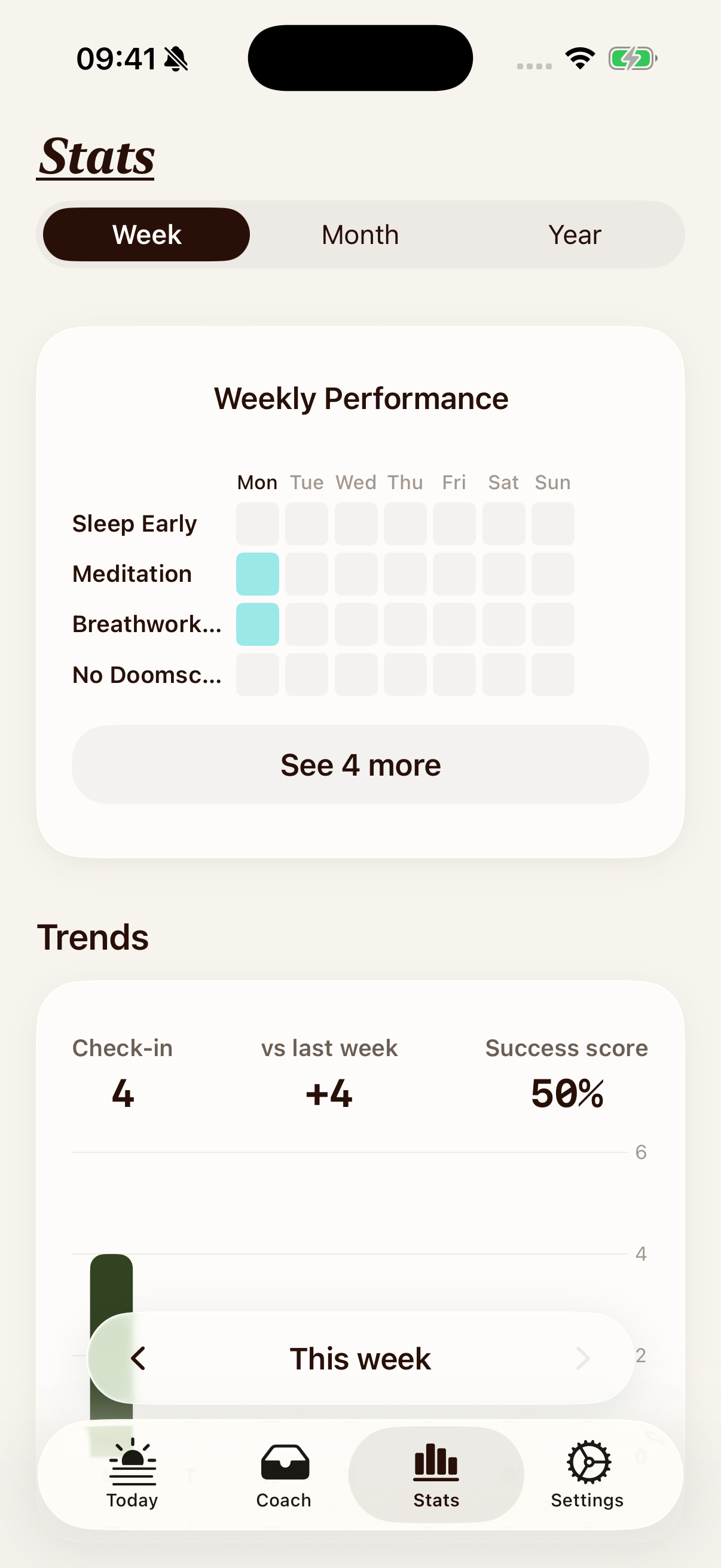Go to the previous week
The image size is (721, 1568).
tap(139, 1358)
